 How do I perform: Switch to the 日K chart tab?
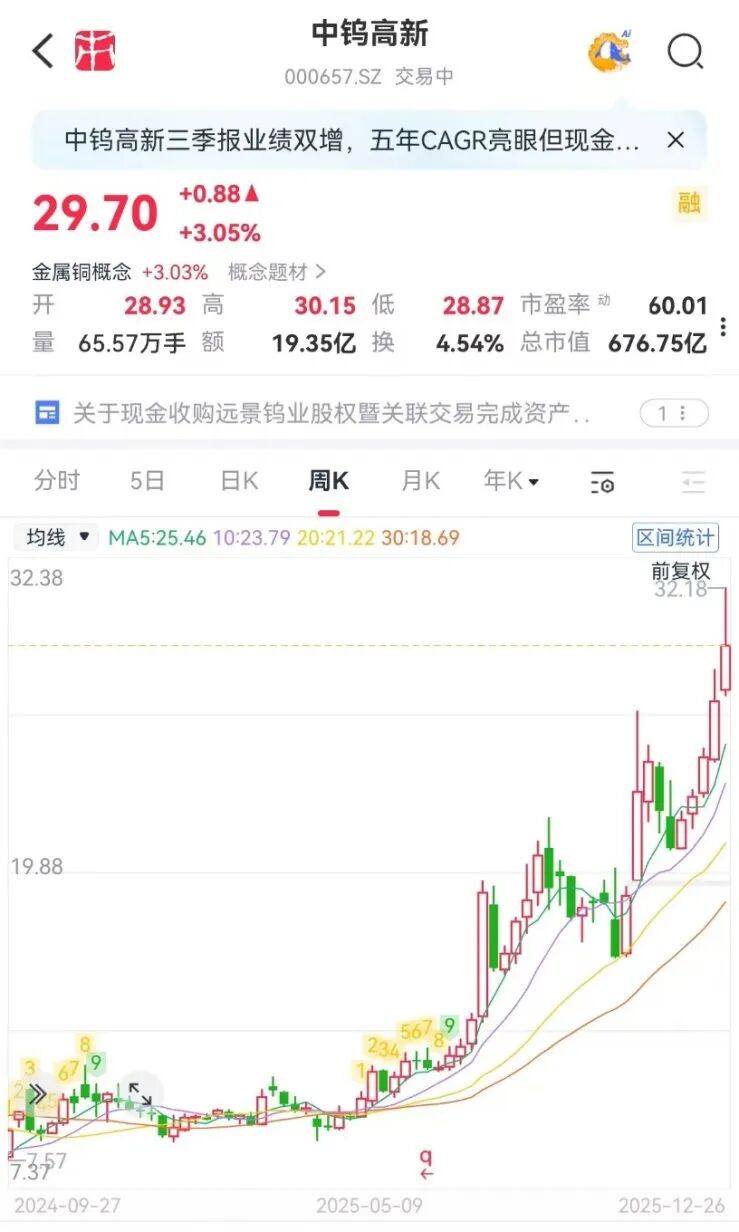tap(239, 481)
